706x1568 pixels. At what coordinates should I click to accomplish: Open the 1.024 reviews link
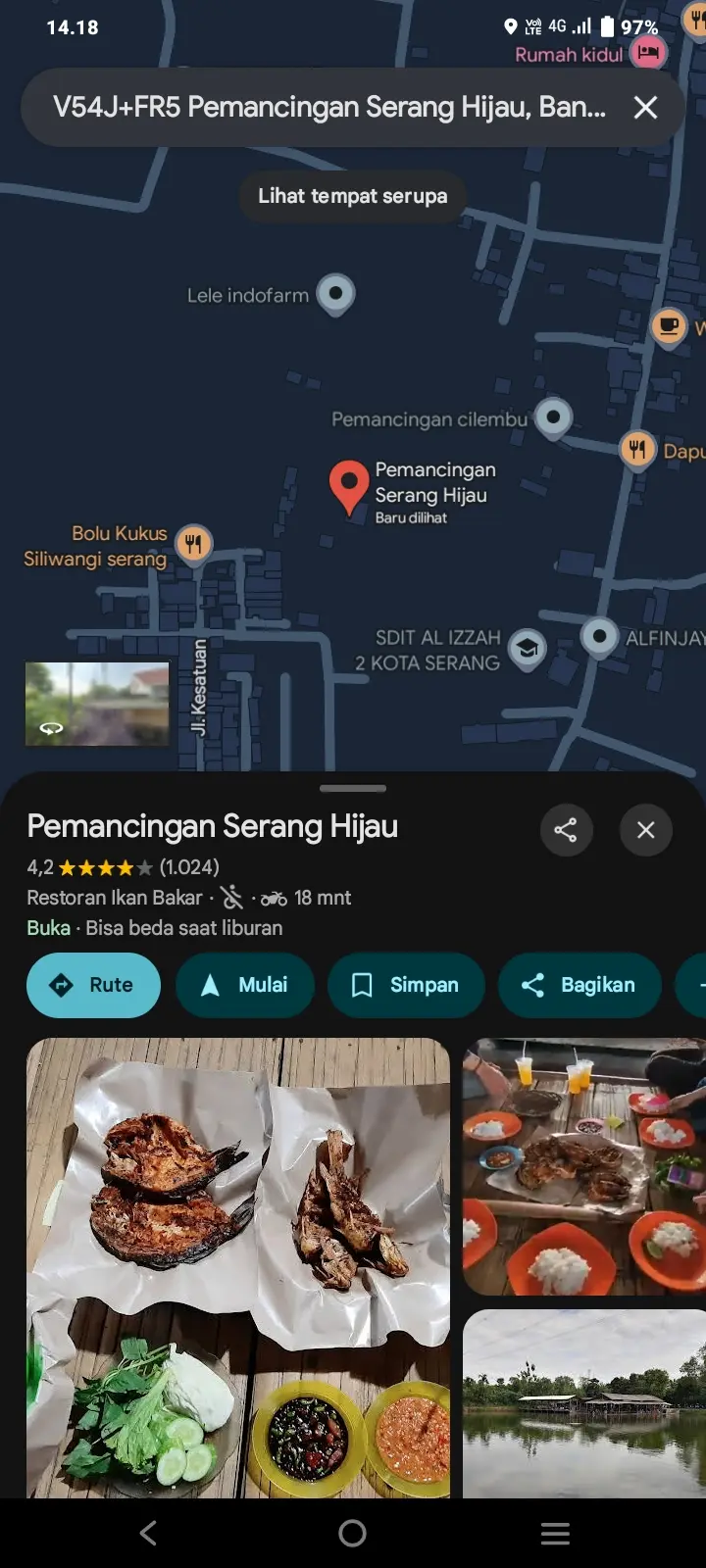click(189, 867)
